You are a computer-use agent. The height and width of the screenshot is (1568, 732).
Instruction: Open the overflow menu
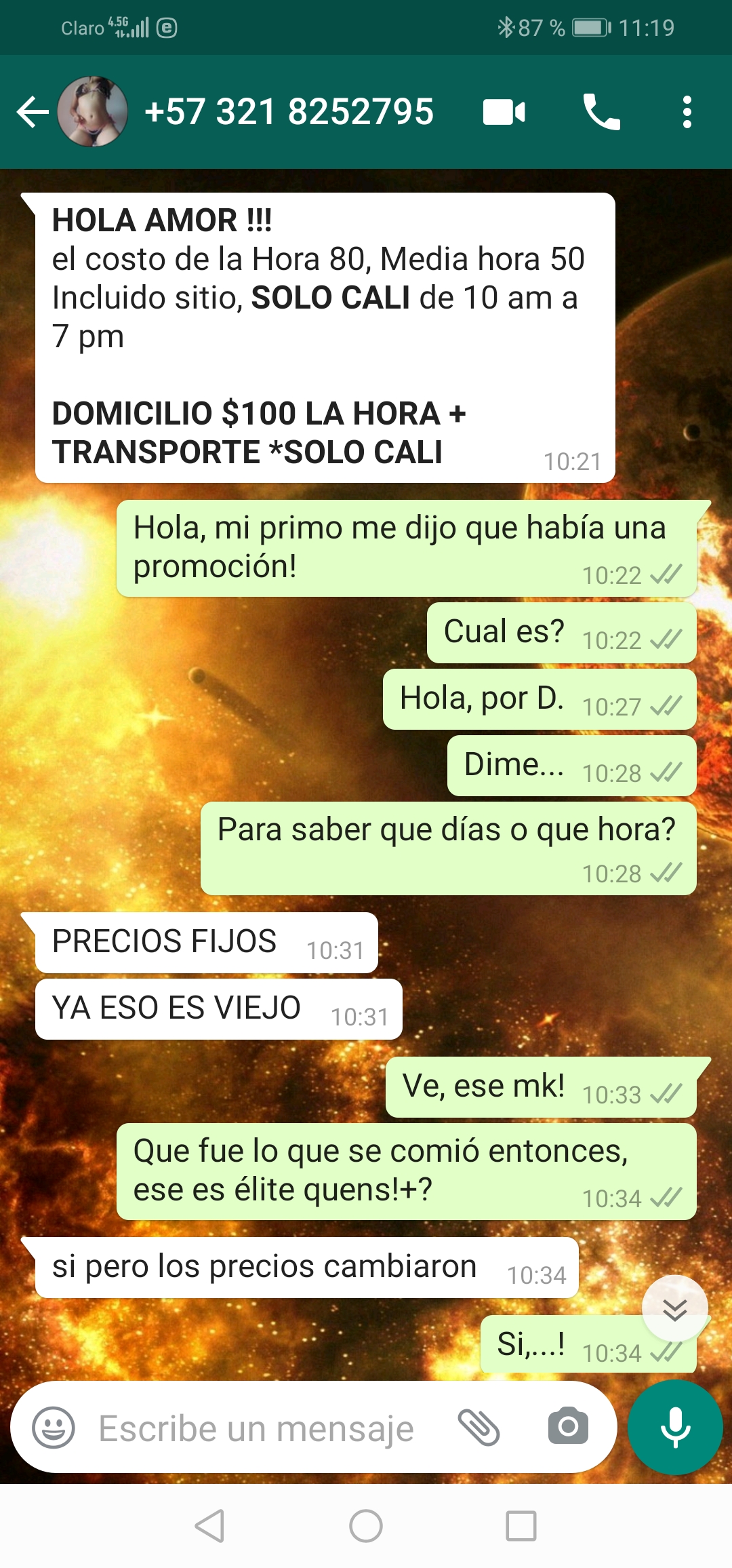coord(687,112)
